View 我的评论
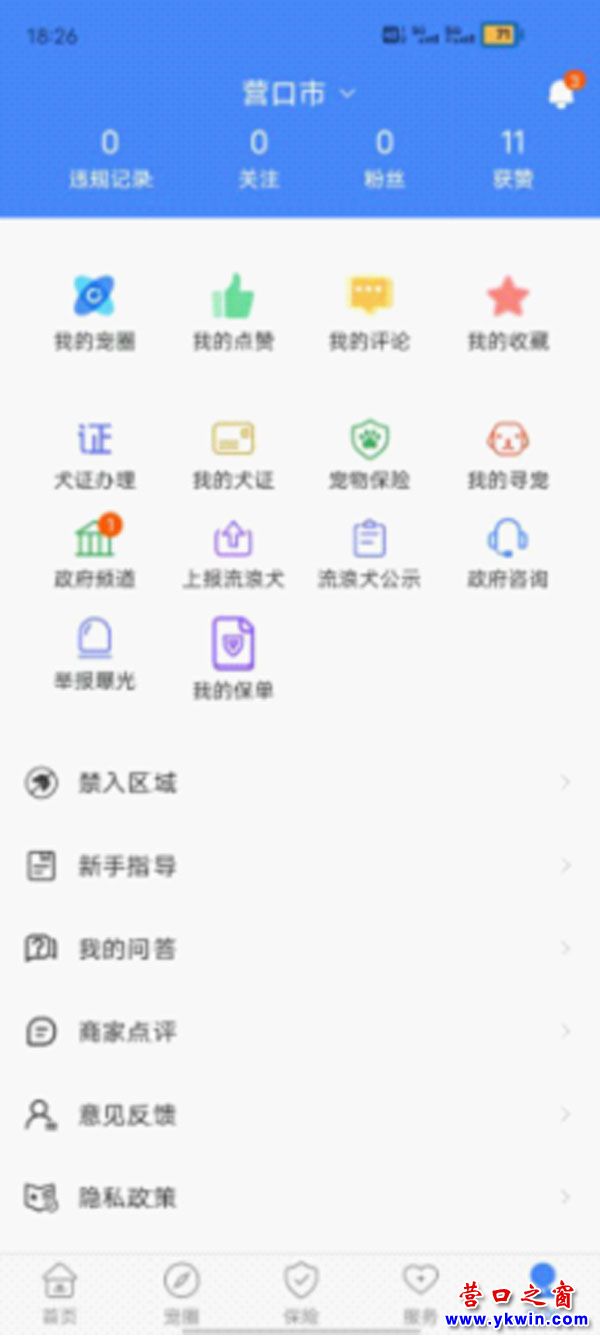This screenshot has width=600, height=1337. tap(369, 311)
